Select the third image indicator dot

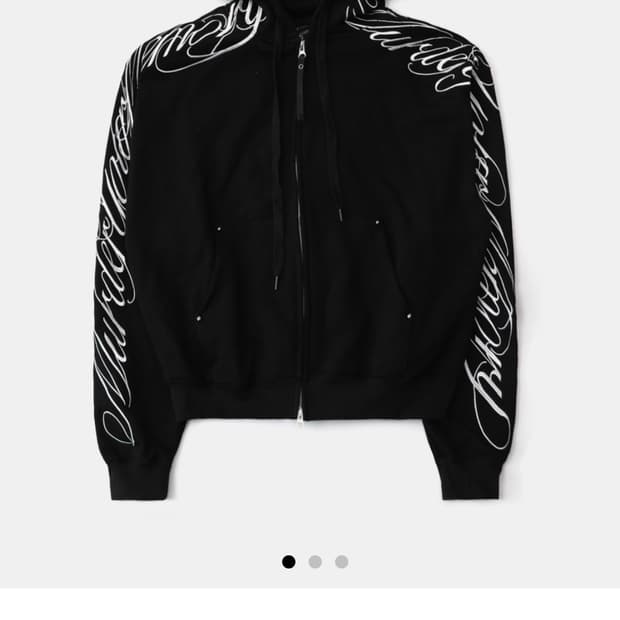(x=341, y=562)
